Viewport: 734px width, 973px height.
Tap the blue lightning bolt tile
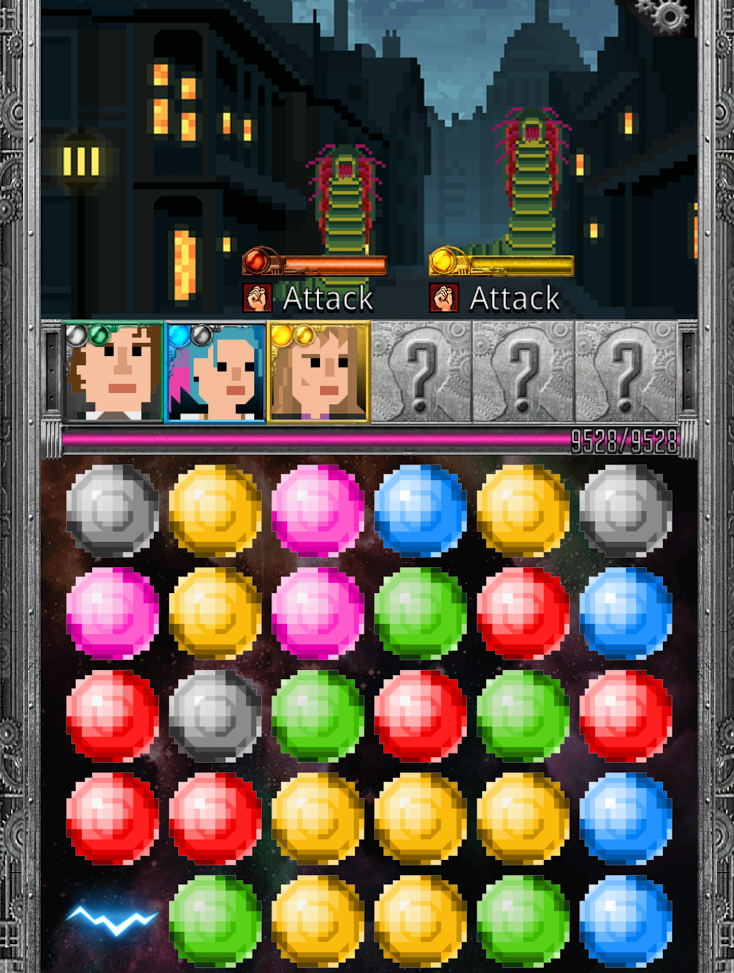112,919
